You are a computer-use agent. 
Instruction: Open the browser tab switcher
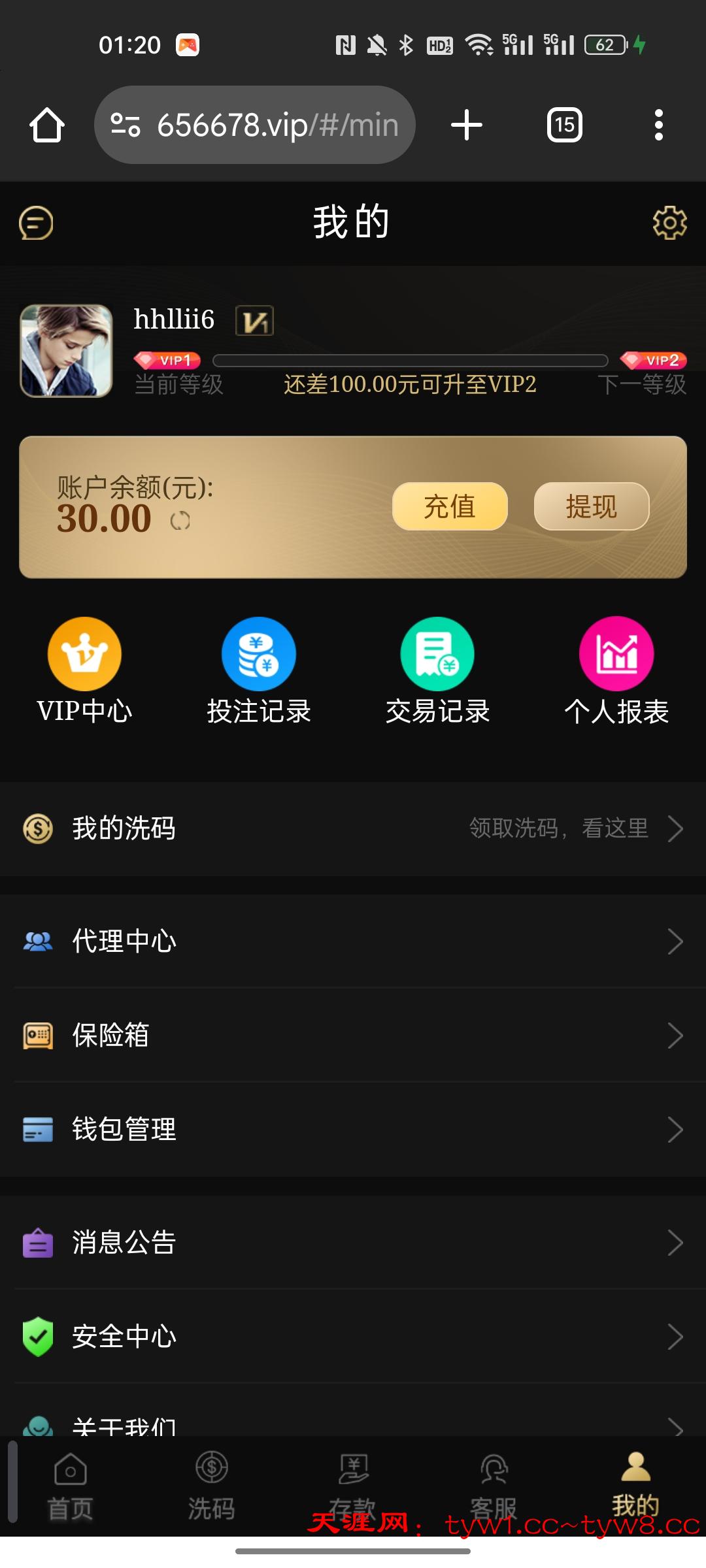564,125
